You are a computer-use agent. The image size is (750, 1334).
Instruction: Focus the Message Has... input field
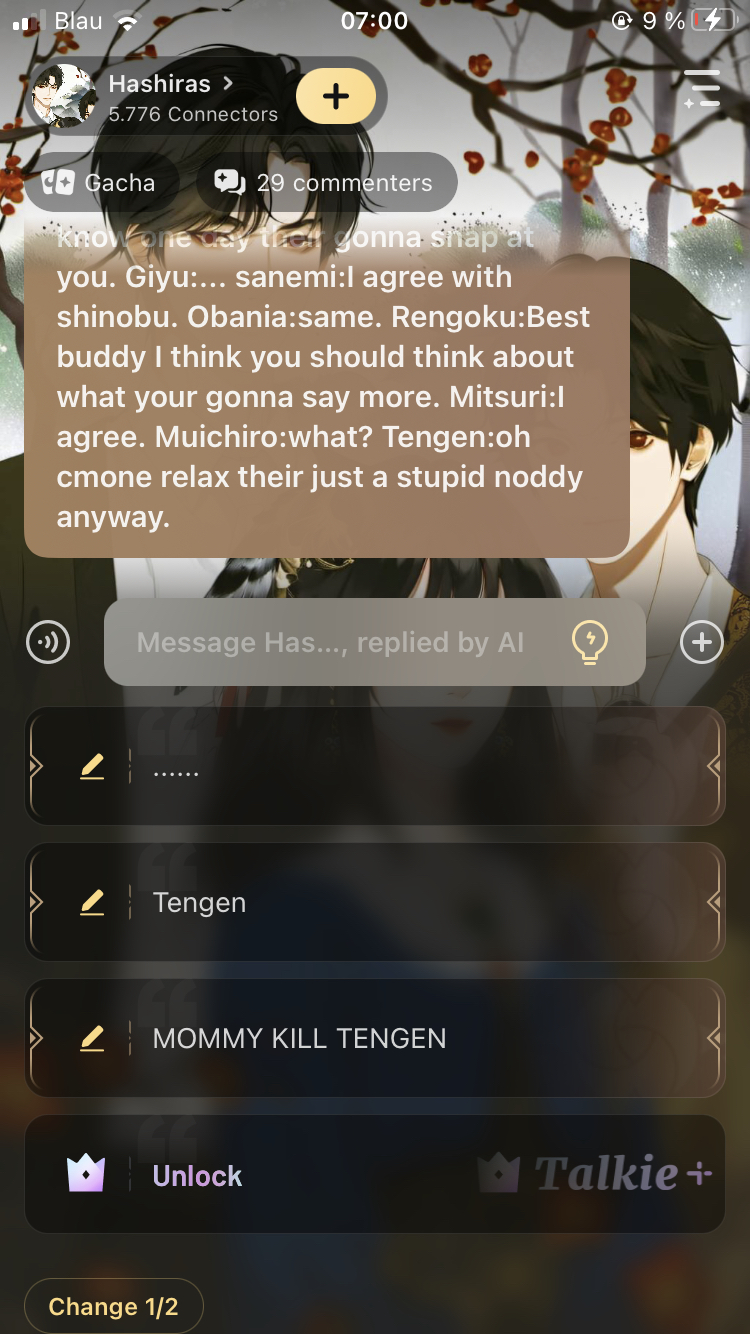click(x=330, y=642)
